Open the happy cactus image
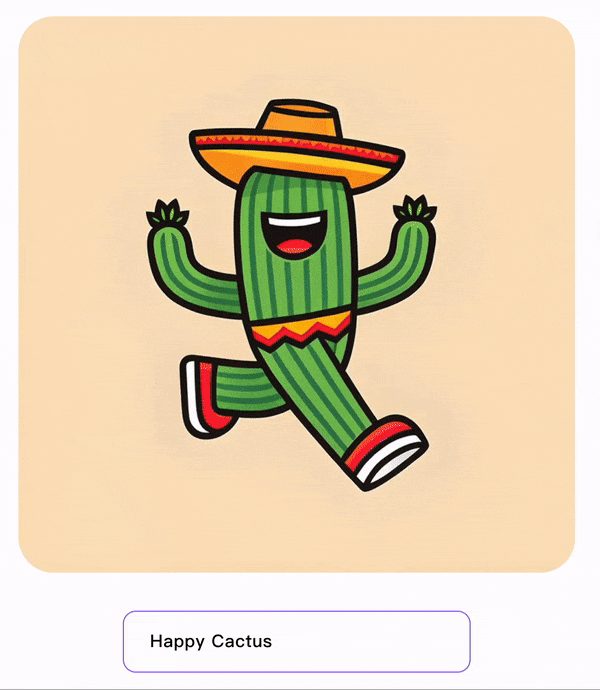The height and width of the screenshot is (690, 600). pos(296,294)
